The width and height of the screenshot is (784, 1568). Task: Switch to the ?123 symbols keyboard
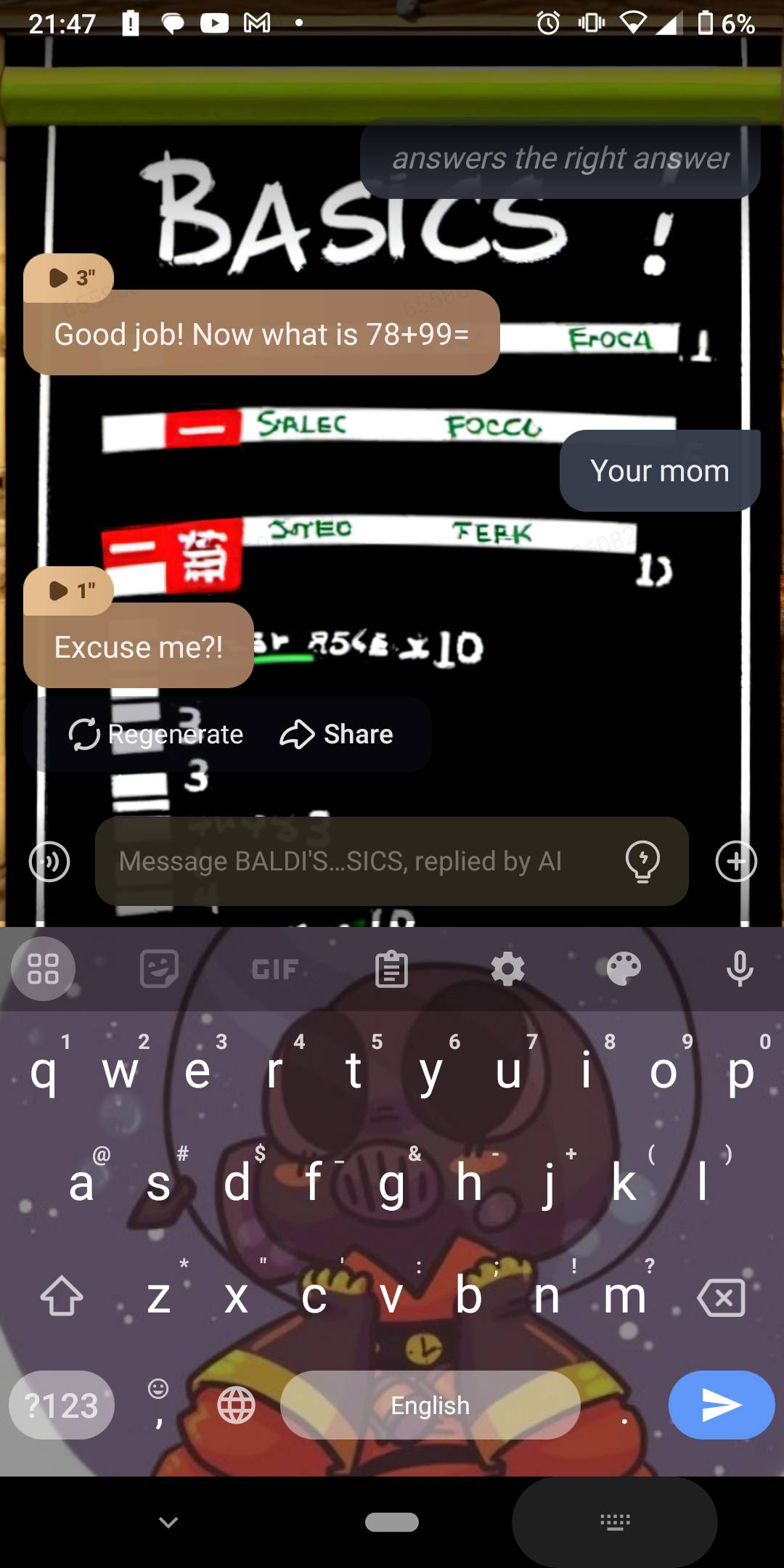(x=62, y=1405)
